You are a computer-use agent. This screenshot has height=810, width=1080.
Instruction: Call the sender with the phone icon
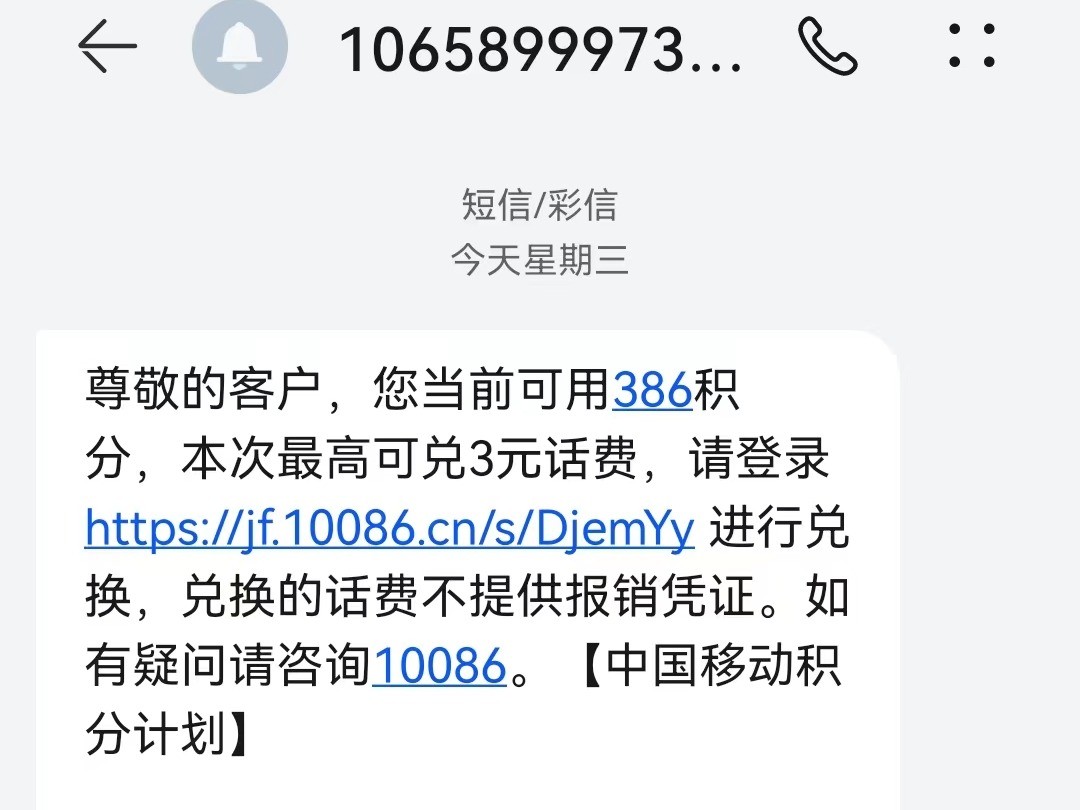828,47
